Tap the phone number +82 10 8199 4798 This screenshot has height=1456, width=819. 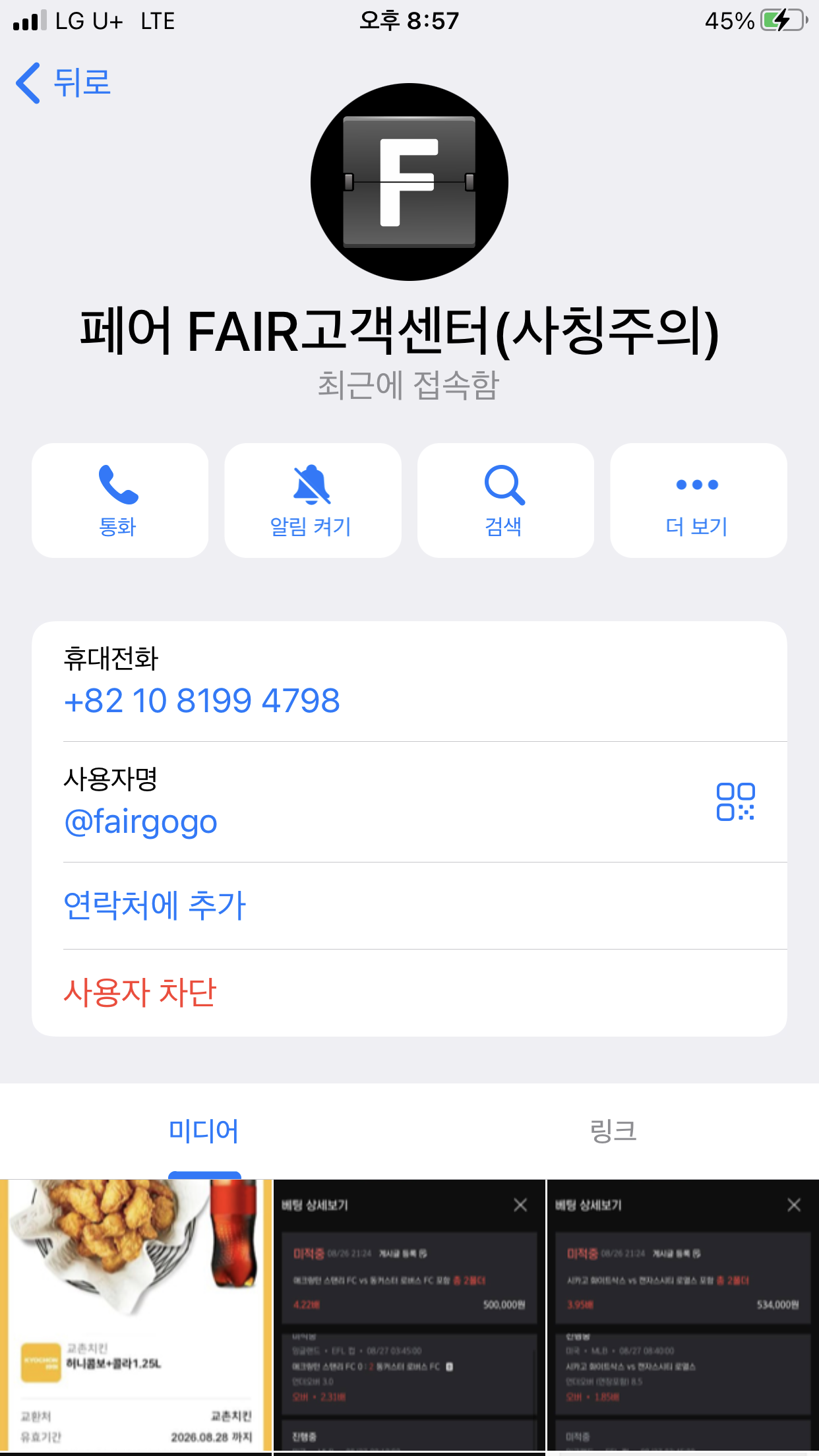tap(202, 700)
